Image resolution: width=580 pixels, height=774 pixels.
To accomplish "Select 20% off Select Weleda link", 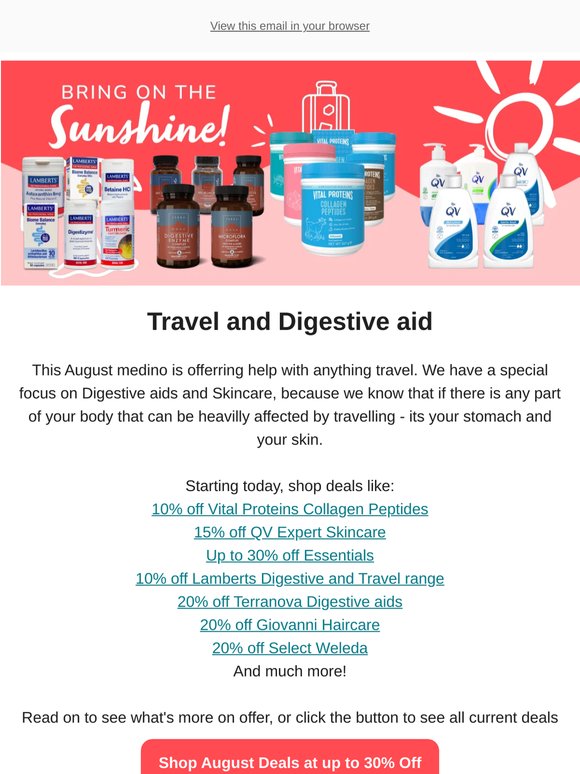I will coord(290,648).
